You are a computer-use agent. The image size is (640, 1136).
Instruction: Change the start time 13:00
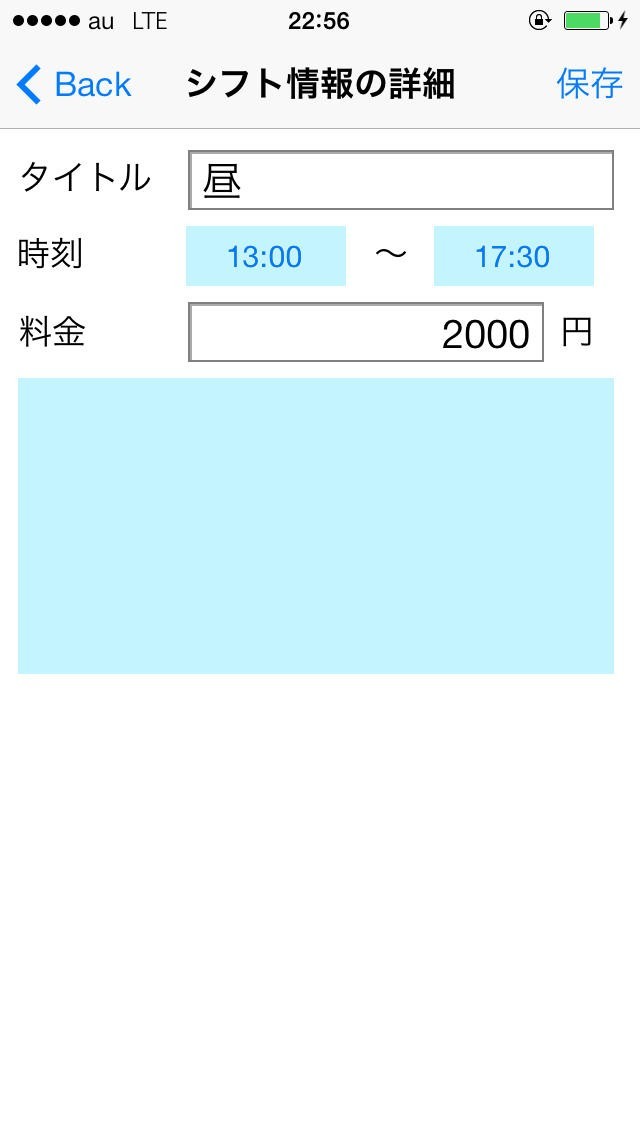(x=265, y=256)
